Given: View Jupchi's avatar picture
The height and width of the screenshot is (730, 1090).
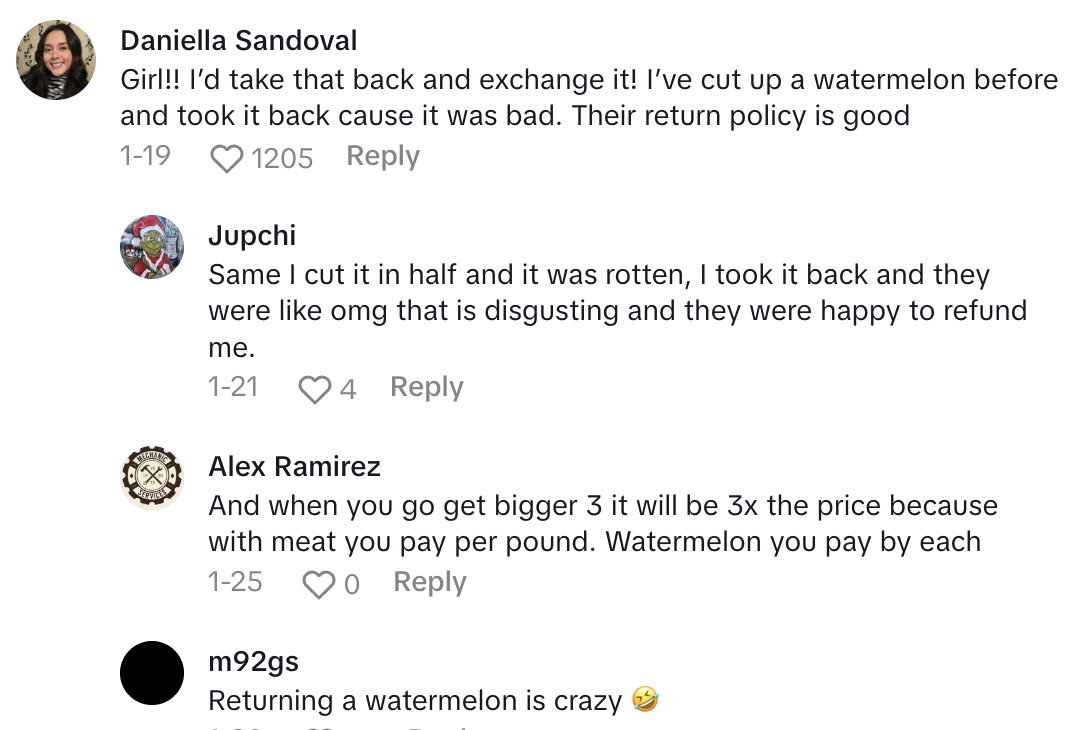Looking at the screenshot, I should point(152,246).
